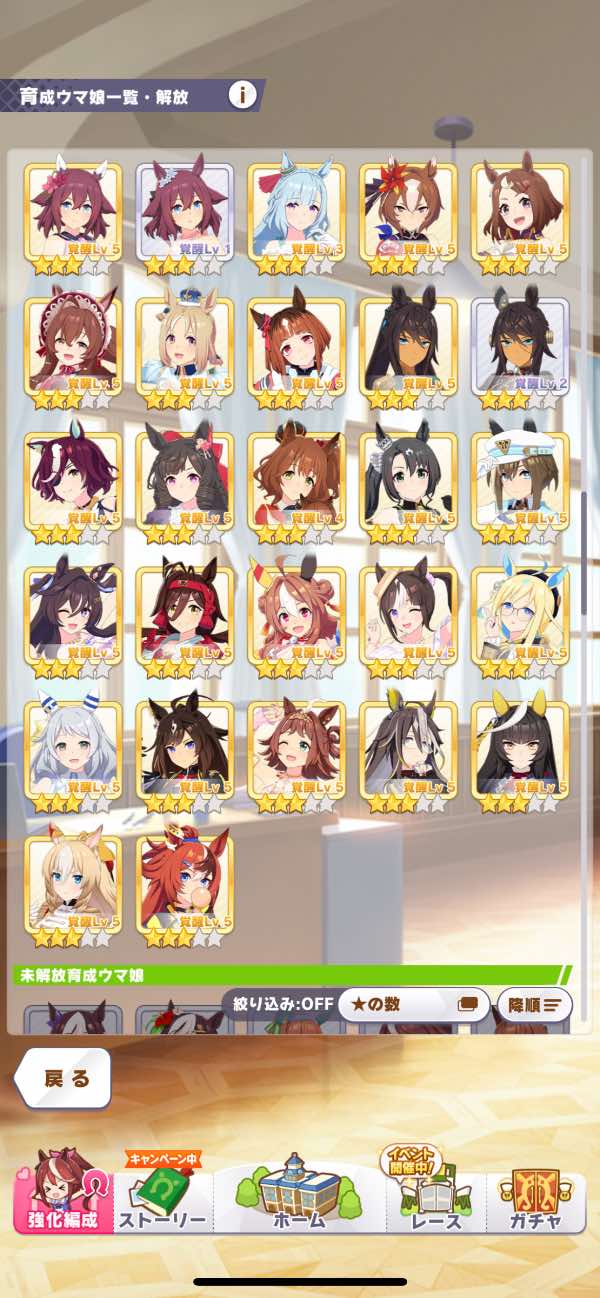Select the blonde character wearing a small crown
The image size is (600, 1298).
(185, 347)
